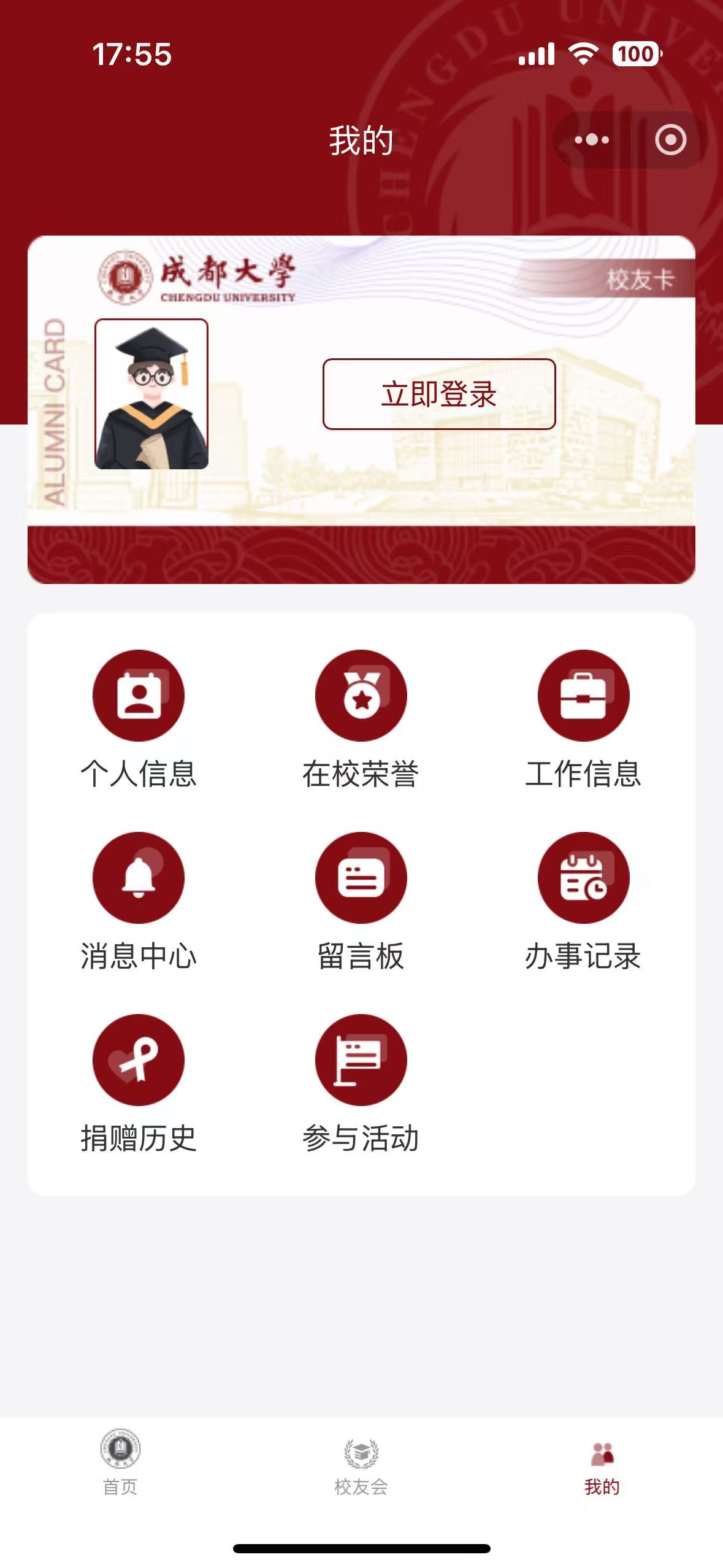Open the mini program more-options menu
The image size is (723, 1568).
coord(592,140)
